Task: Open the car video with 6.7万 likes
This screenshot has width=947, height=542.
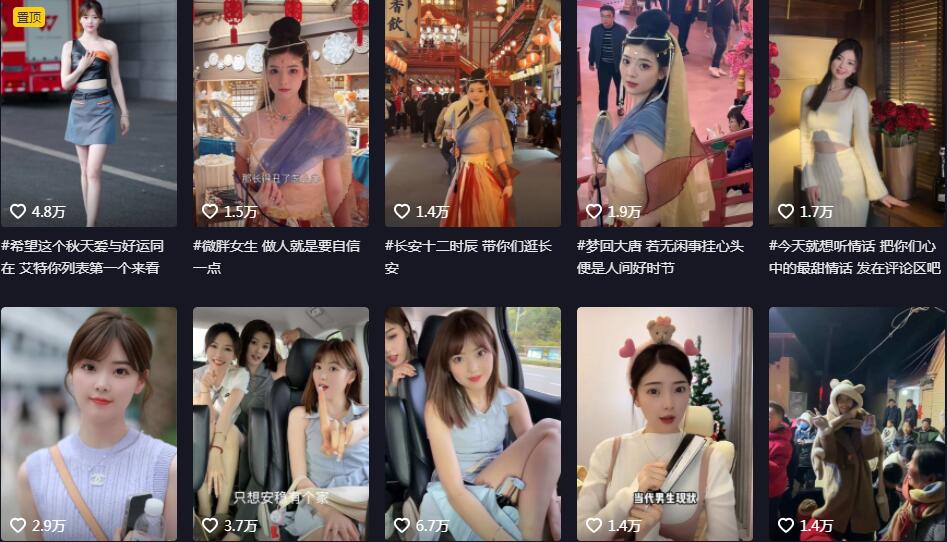Action: [x=472, y=424]
